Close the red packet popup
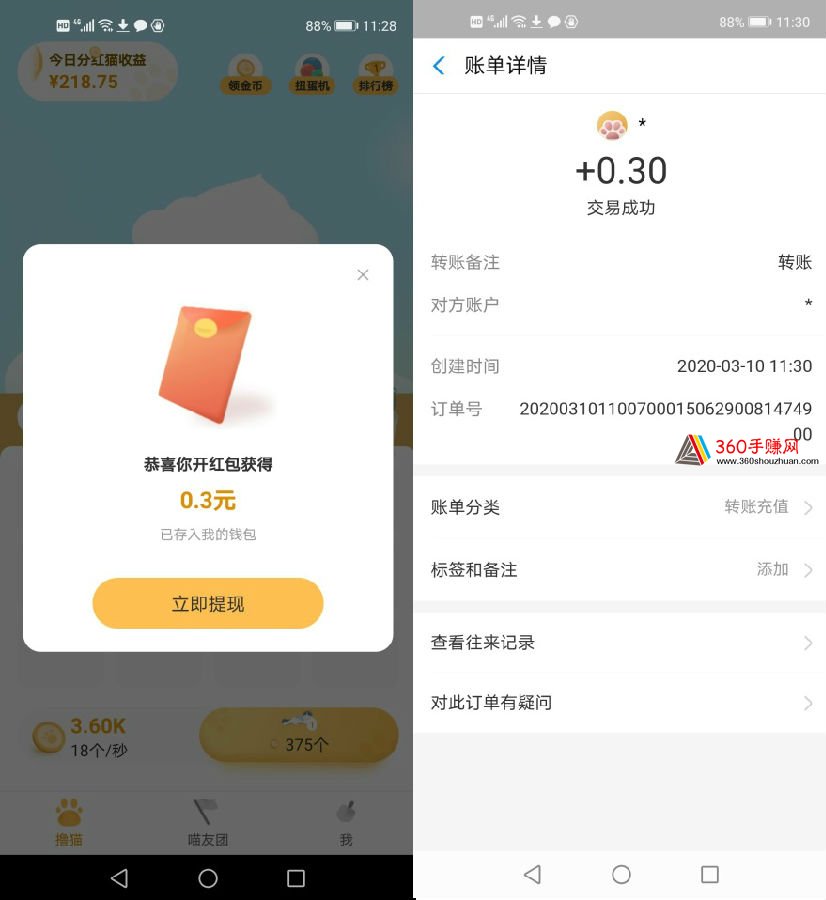The height and width of the screenshot is (900, 826). pos(363,275)
